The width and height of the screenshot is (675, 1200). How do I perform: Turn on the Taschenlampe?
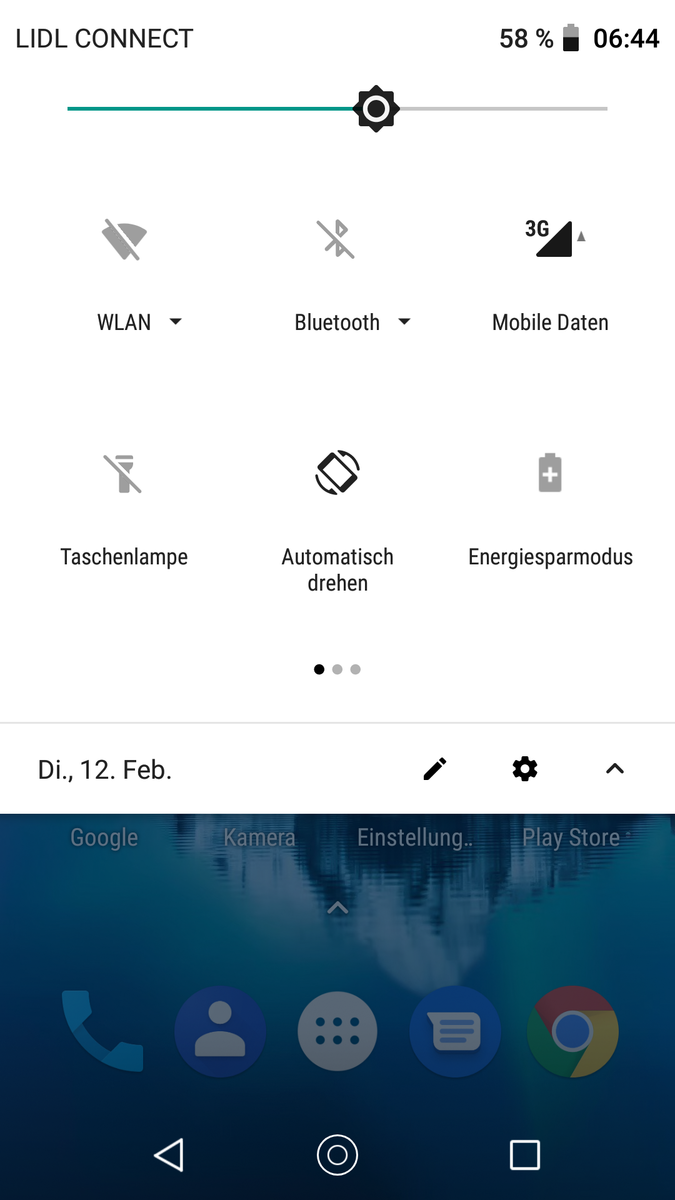point(124,473)
